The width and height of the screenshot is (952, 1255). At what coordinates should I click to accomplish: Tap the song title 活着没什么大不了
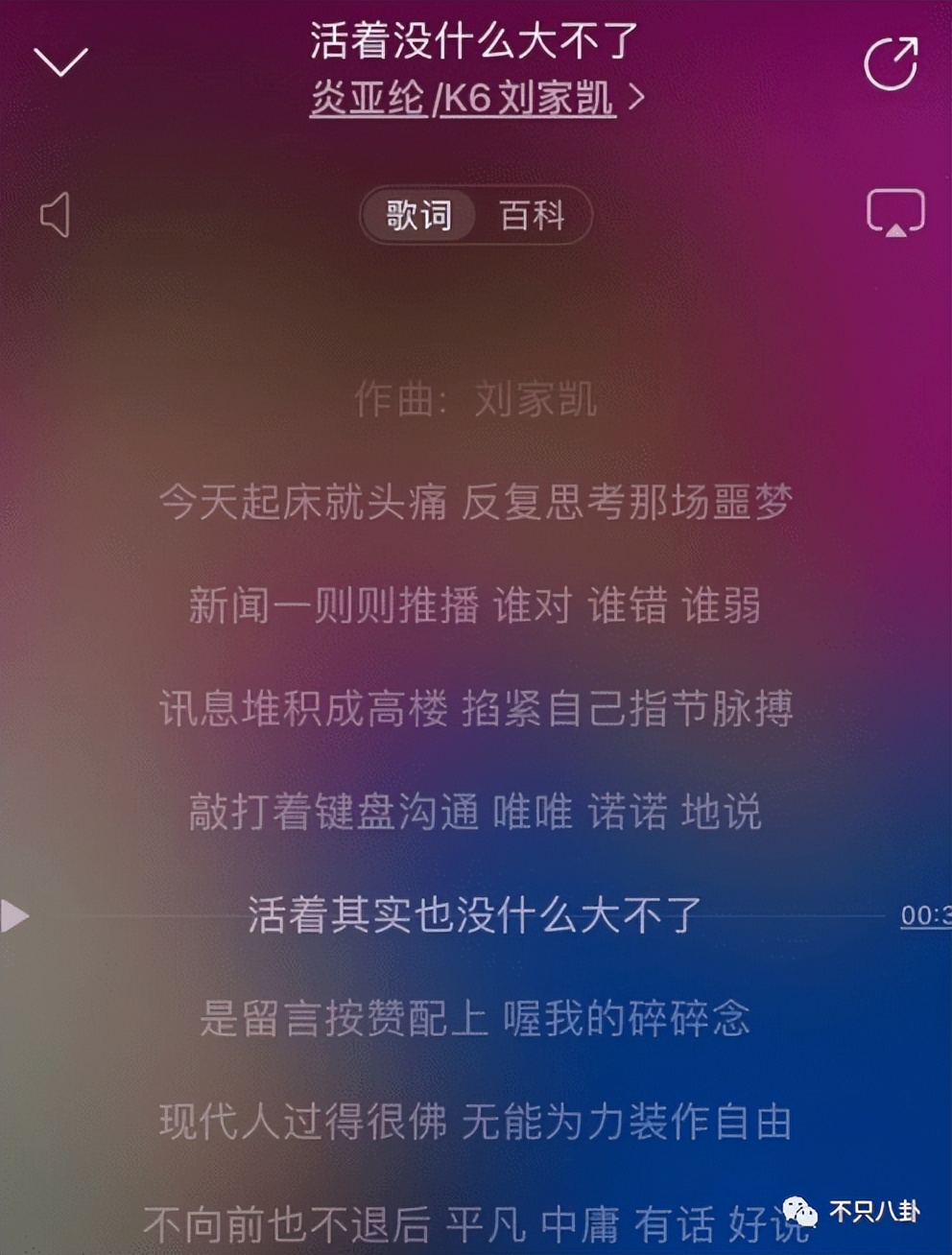(476, 42)
